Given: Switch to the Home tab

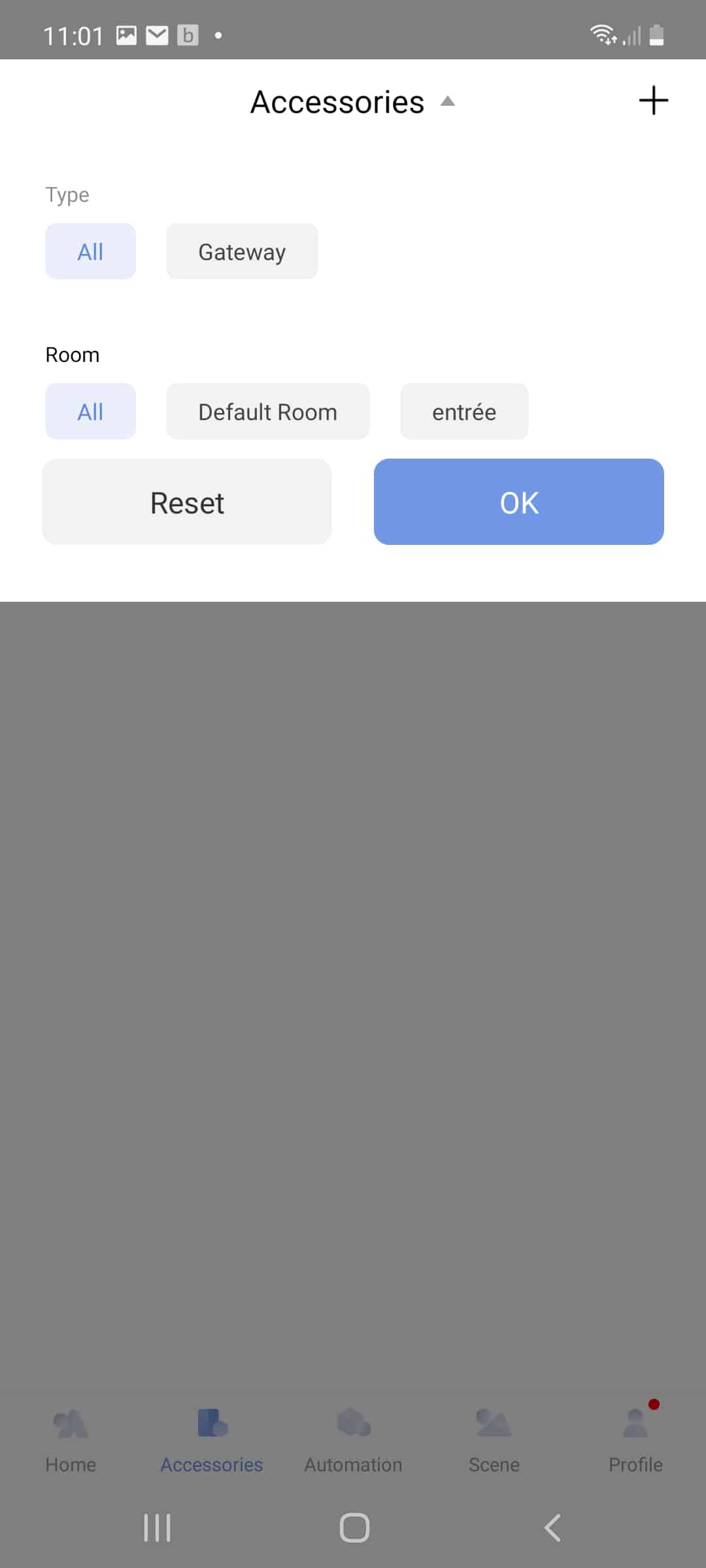Looking at the screenshot, I should coord(71,1441).
